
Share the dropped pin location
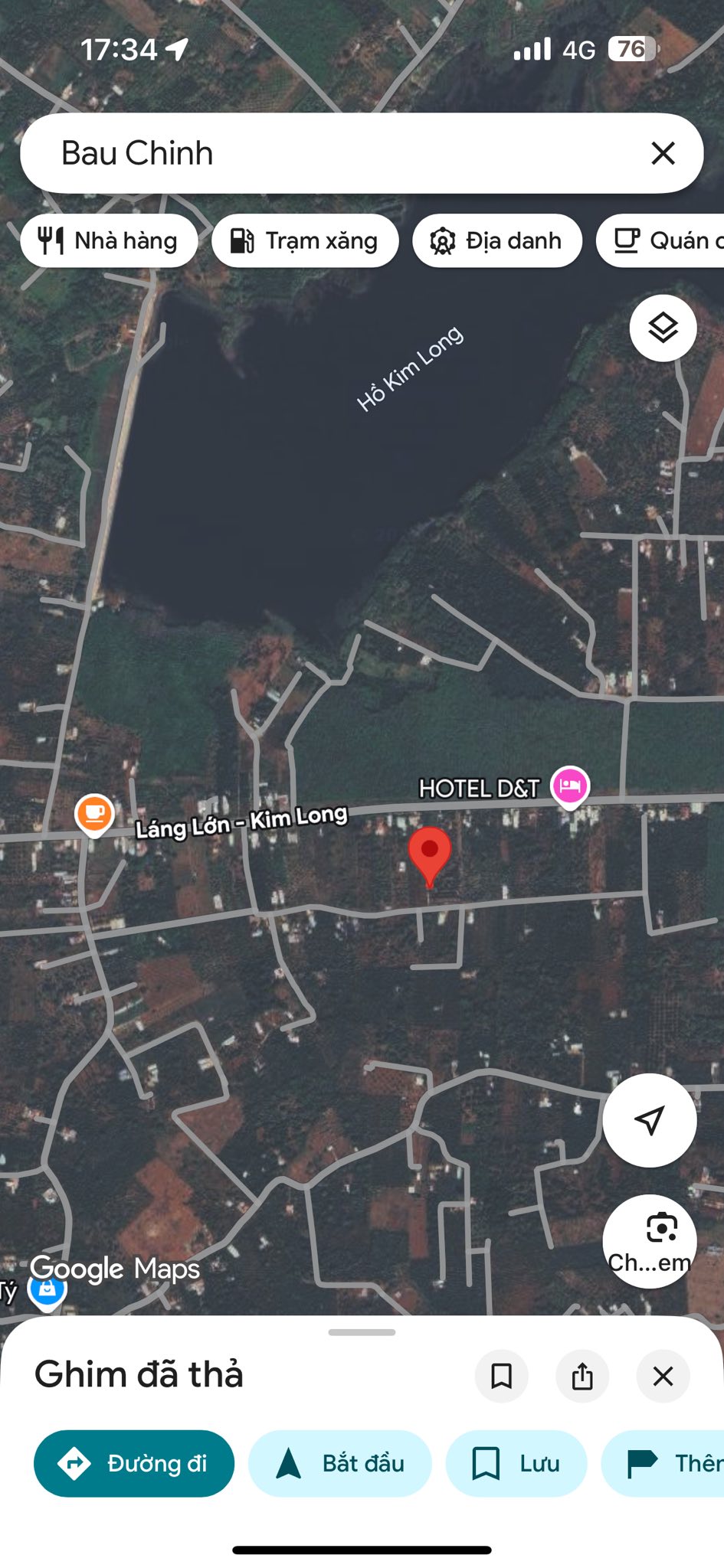(x=582, y=1376)
